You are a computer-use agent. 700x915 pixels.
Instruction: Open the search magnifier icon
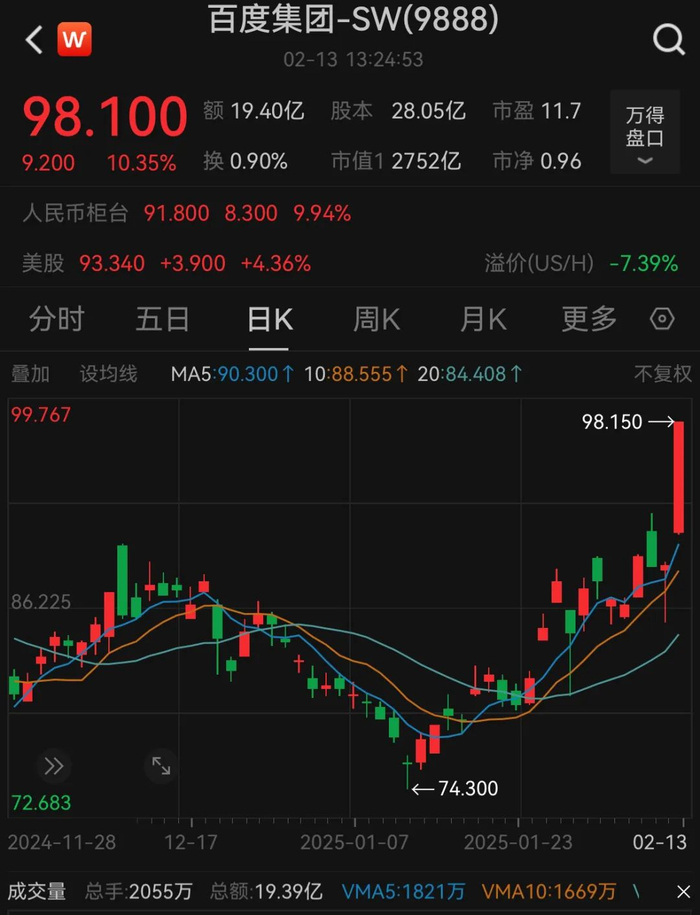[x=667, y=39]
